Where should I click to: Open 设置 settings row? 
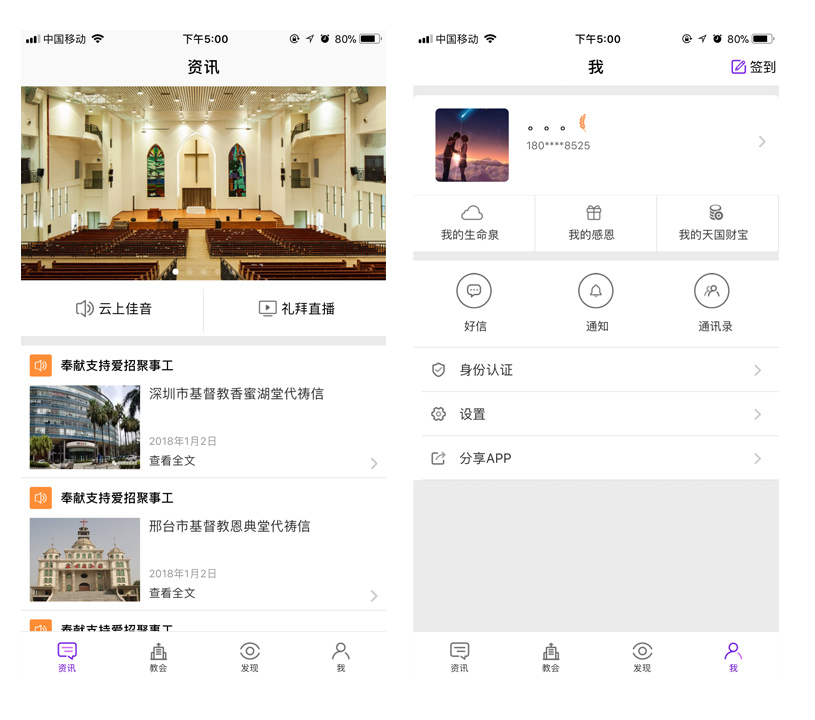pyautogui.click(x=596, y=414)
